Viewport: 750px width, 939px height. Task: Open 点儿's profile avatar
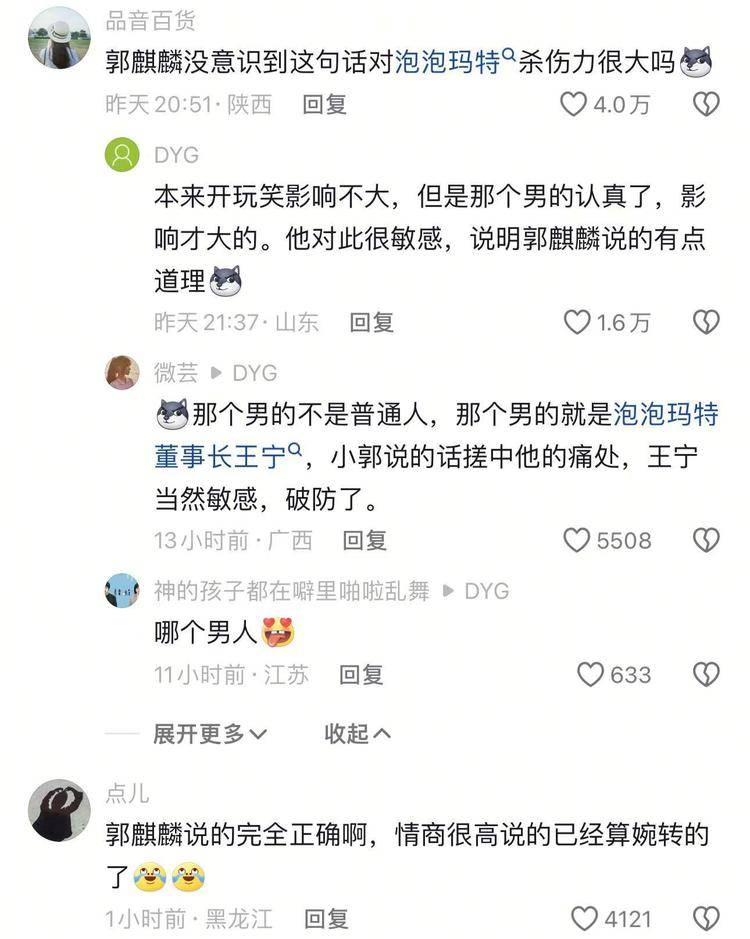coord(59,810)
